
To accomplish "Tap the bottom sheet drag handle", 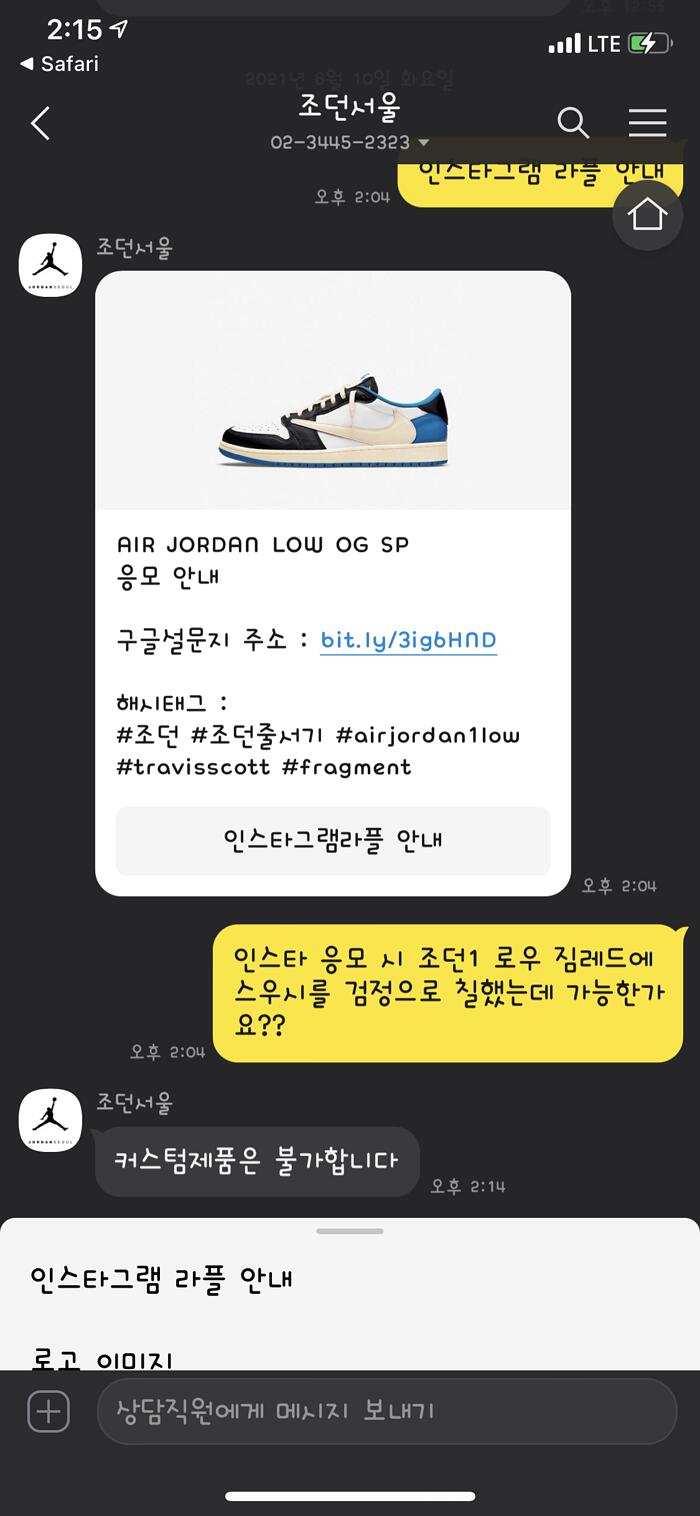I will (350, 1231).
